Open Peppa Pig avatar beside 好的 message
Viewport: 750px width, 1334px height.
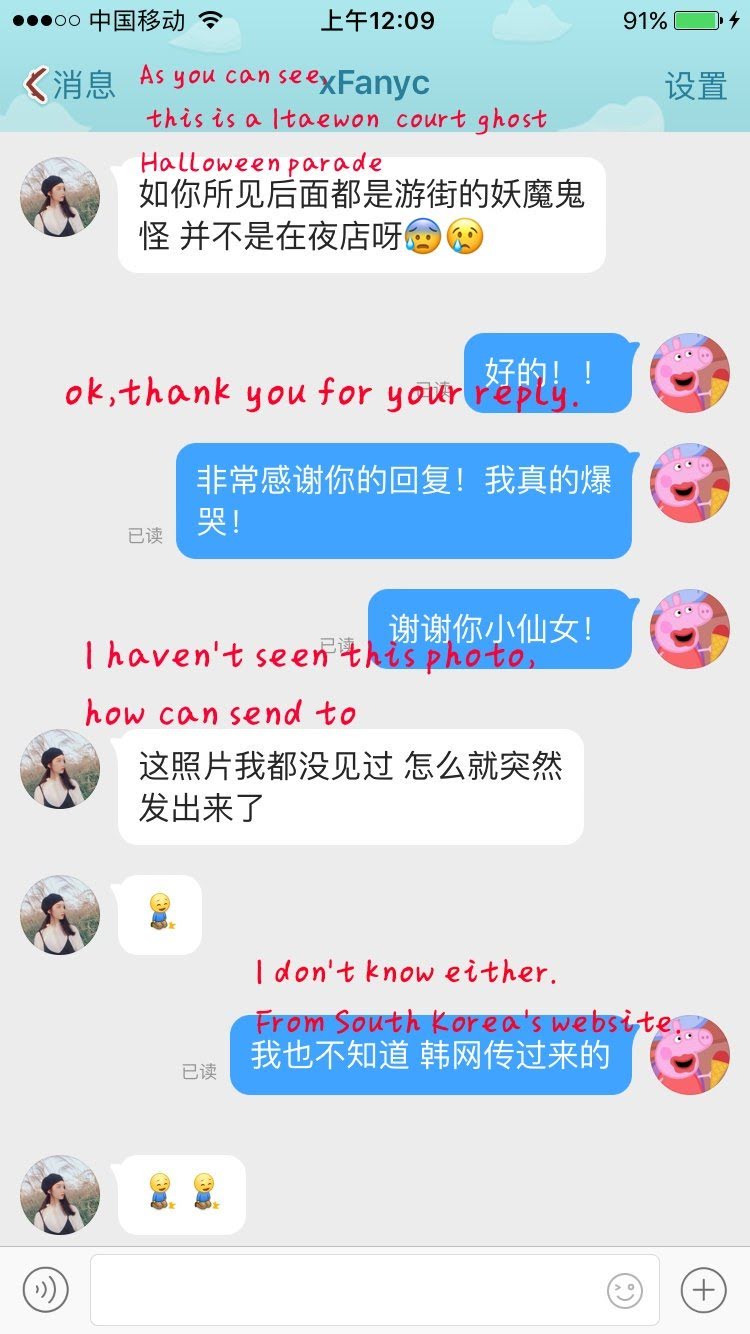(690, 373)
